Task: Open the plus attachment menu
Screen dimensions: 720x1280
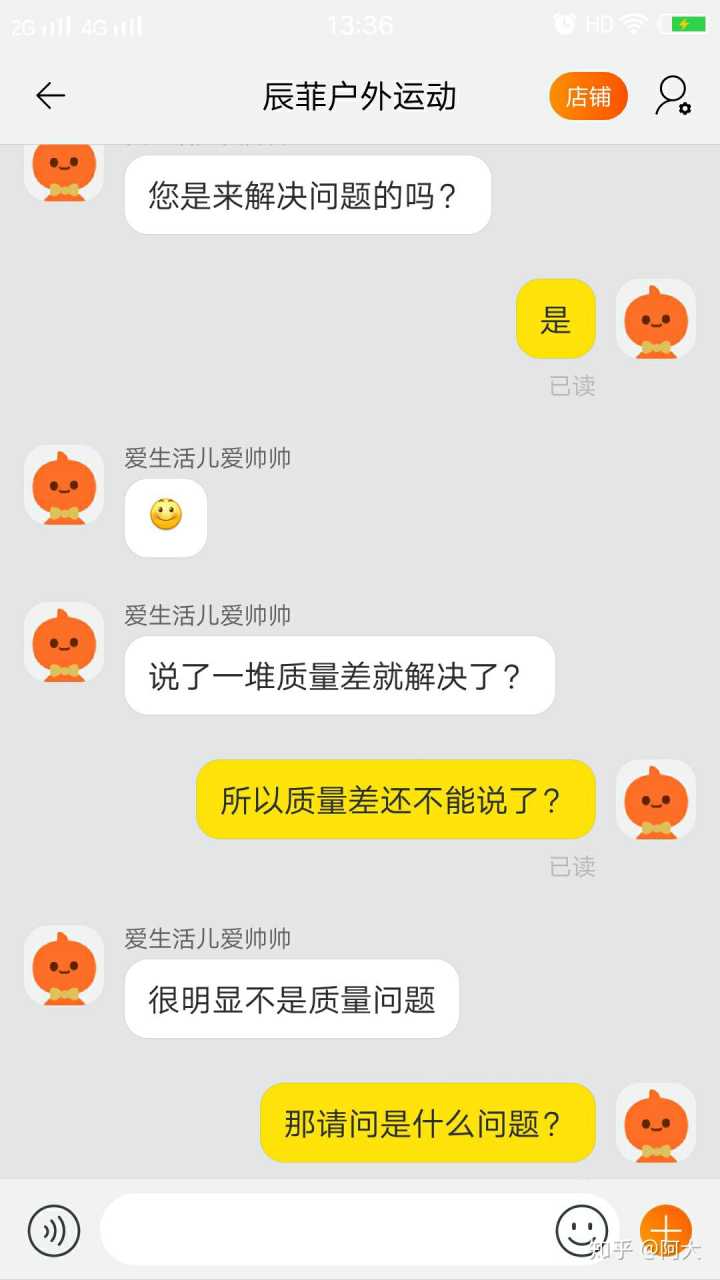Action: point(666,1231)
